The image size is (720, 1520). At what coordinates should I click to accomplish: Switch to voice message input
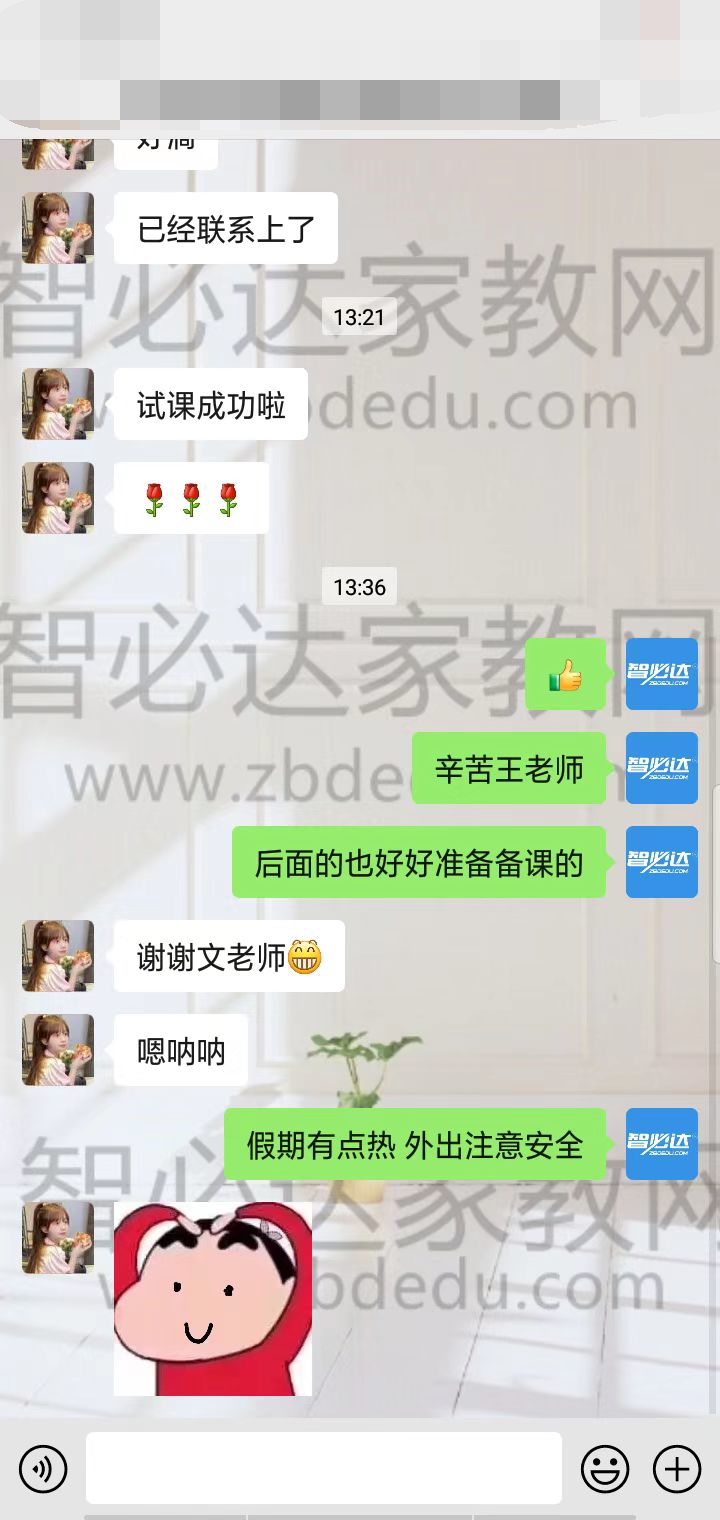point(43,1468)
